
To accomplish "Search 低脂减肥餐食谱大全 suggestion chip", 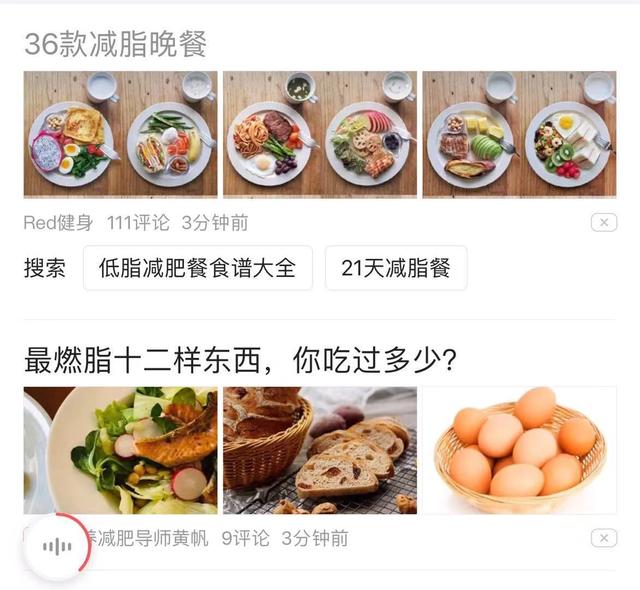I will 197,268.
